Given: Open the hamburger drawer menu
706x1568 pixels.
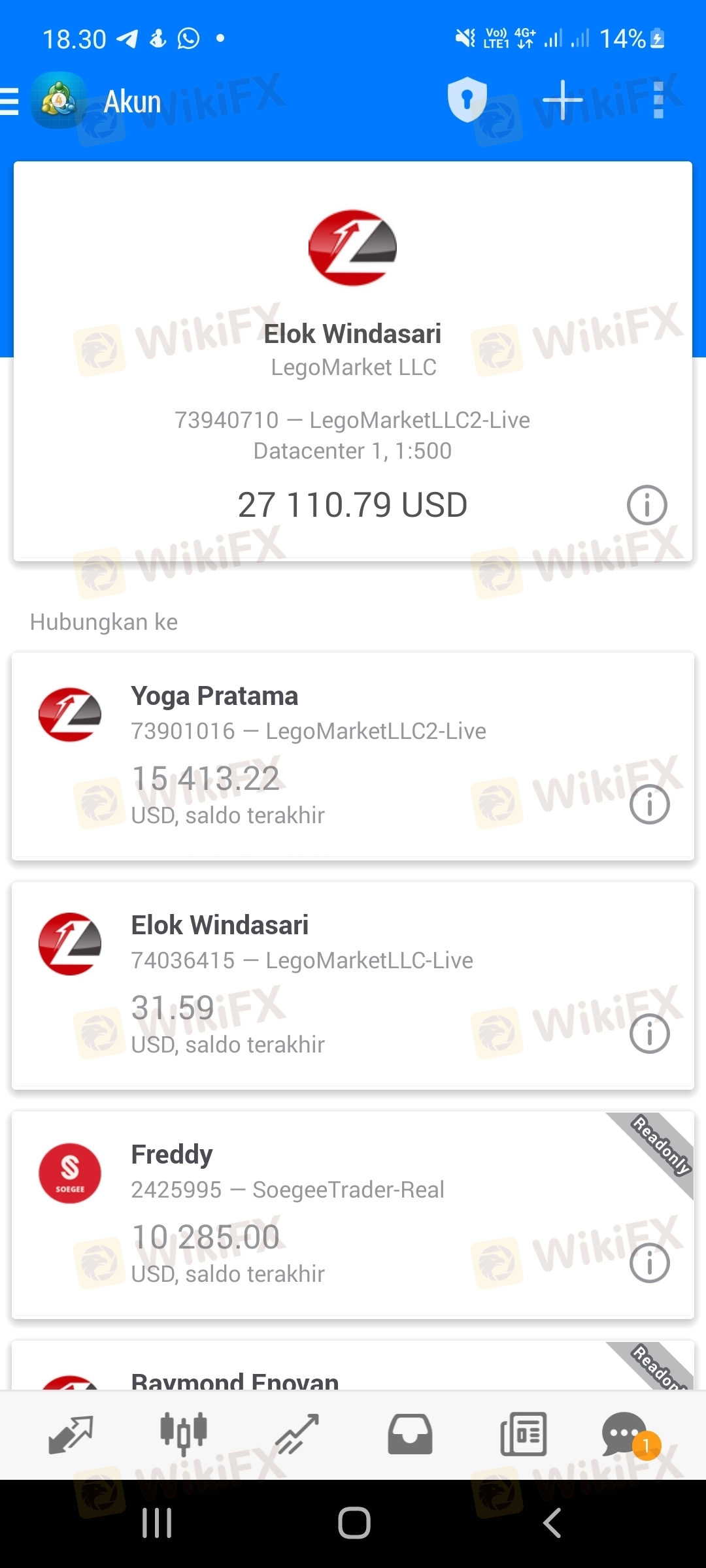Looking at the screenshot, I should pos(10,102).
